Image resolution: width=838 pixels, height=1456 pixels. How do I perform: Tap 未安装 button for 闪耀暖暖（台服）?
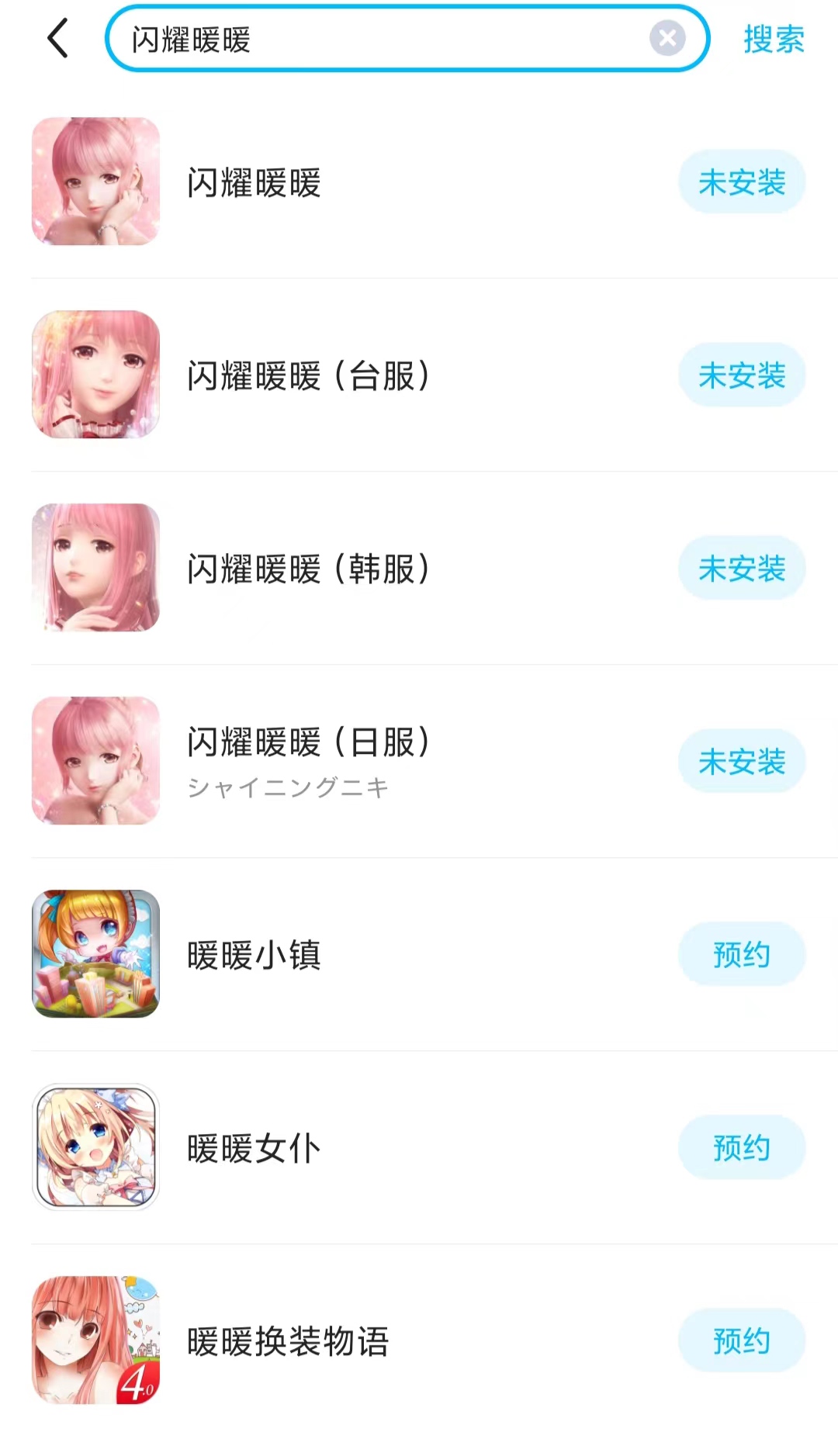click(x=742, y=375)
